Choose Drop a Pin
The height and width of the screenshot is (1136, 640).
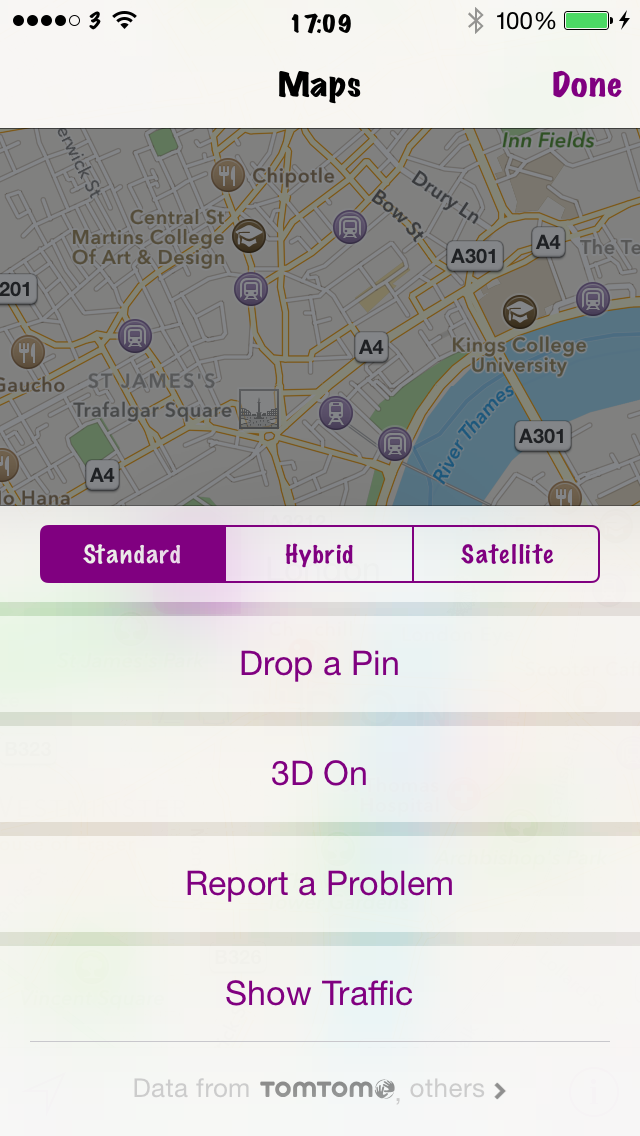point(319,664)
